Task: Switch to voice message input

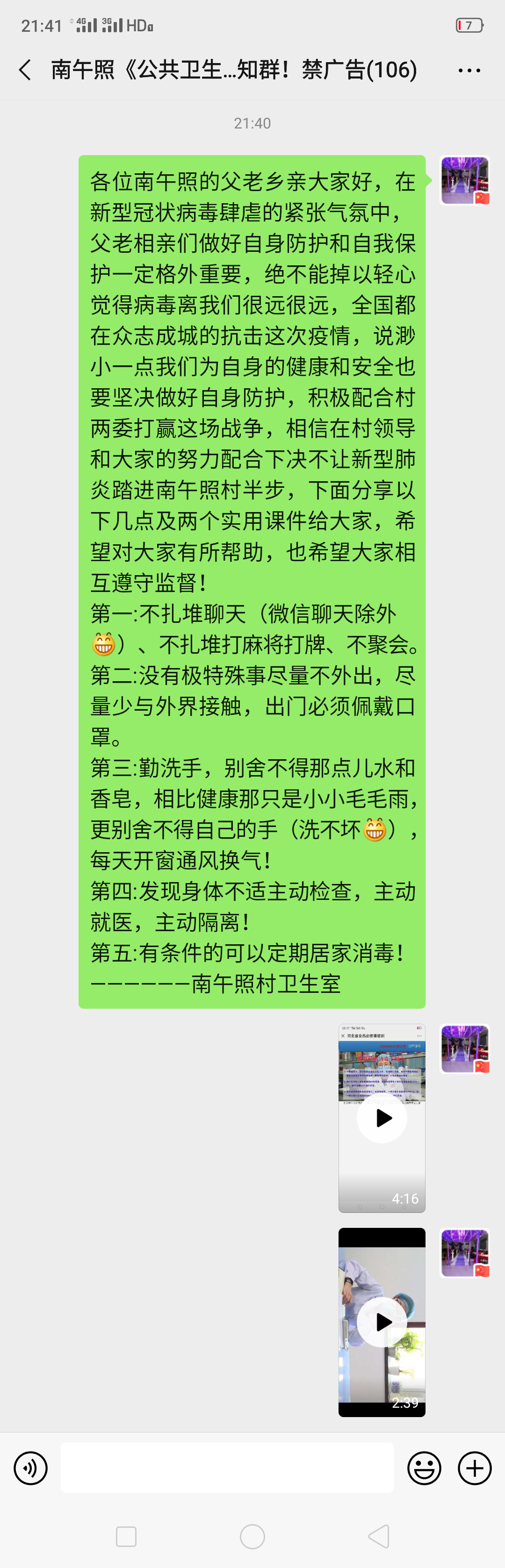Action: pos(30,1468)
